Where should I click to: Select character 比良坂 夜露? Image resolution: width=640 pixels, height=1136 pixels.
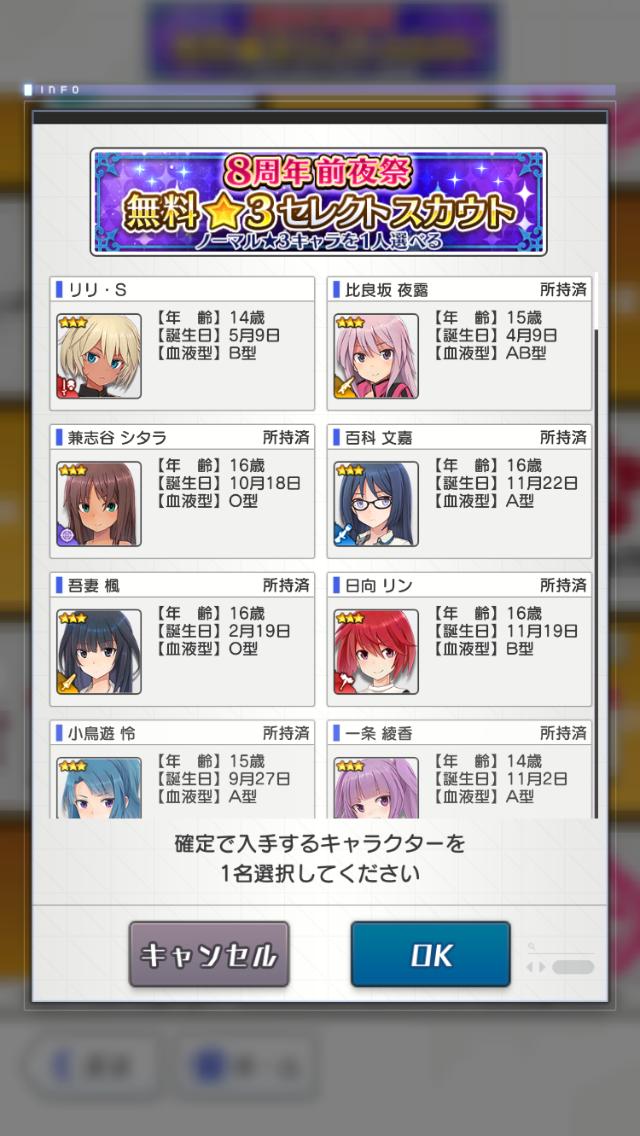coord(459,344)
